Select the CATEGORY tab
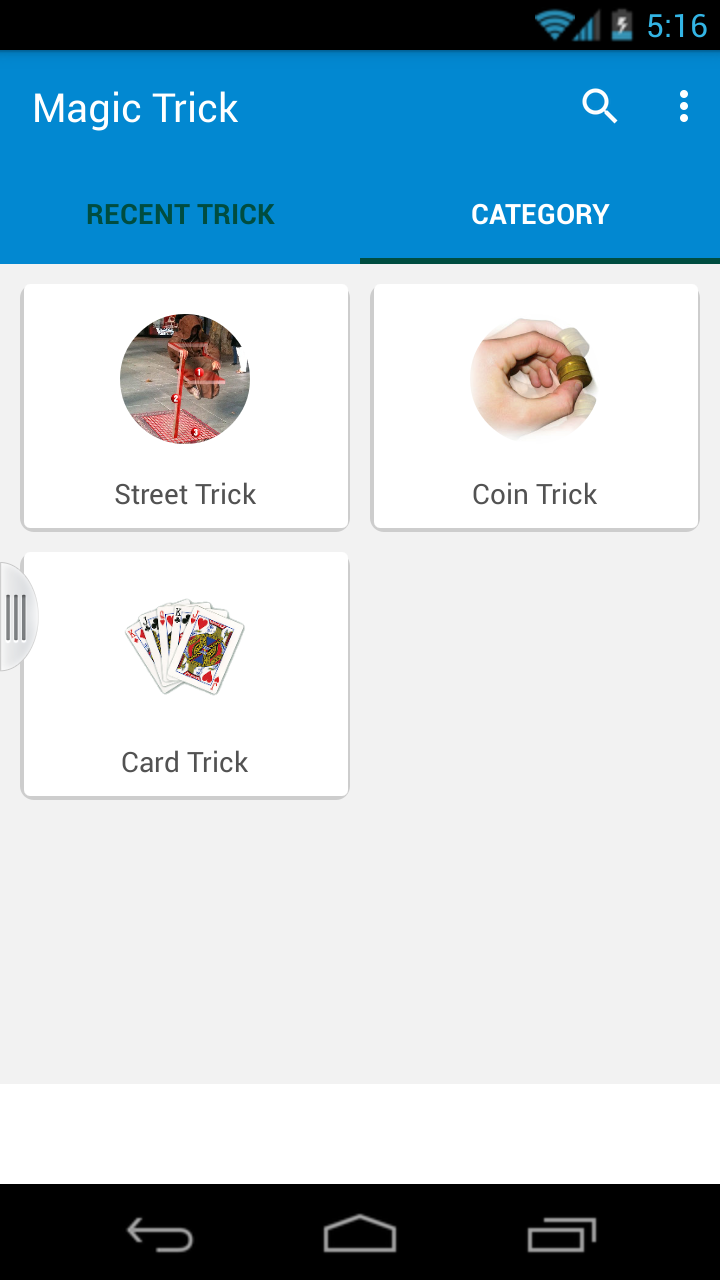Image resolution: width=720 pixels, height=1280 pixels. coord(540,213)
